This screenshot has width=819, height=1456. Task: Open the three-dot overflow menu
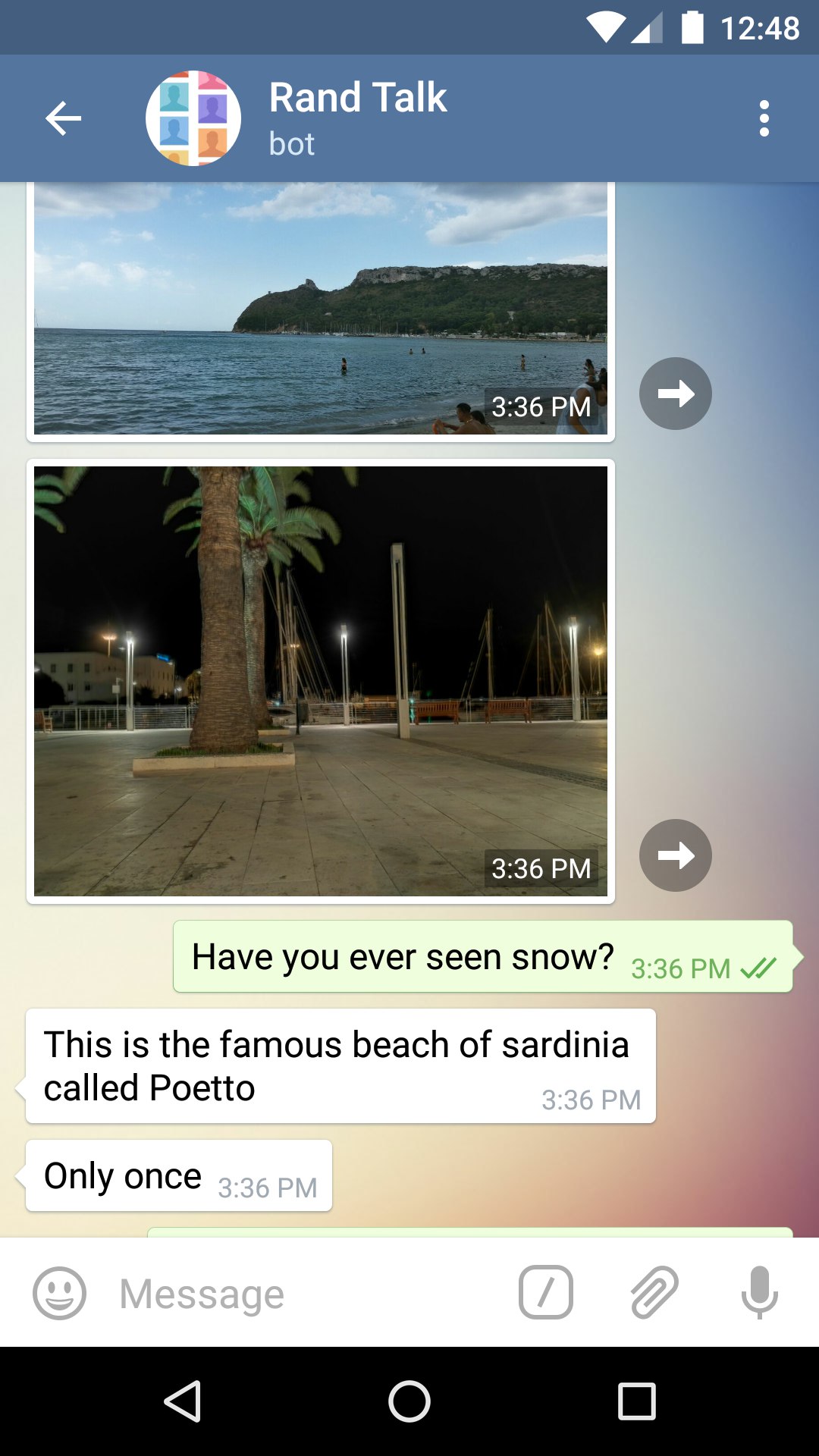(x=764, y=118)
